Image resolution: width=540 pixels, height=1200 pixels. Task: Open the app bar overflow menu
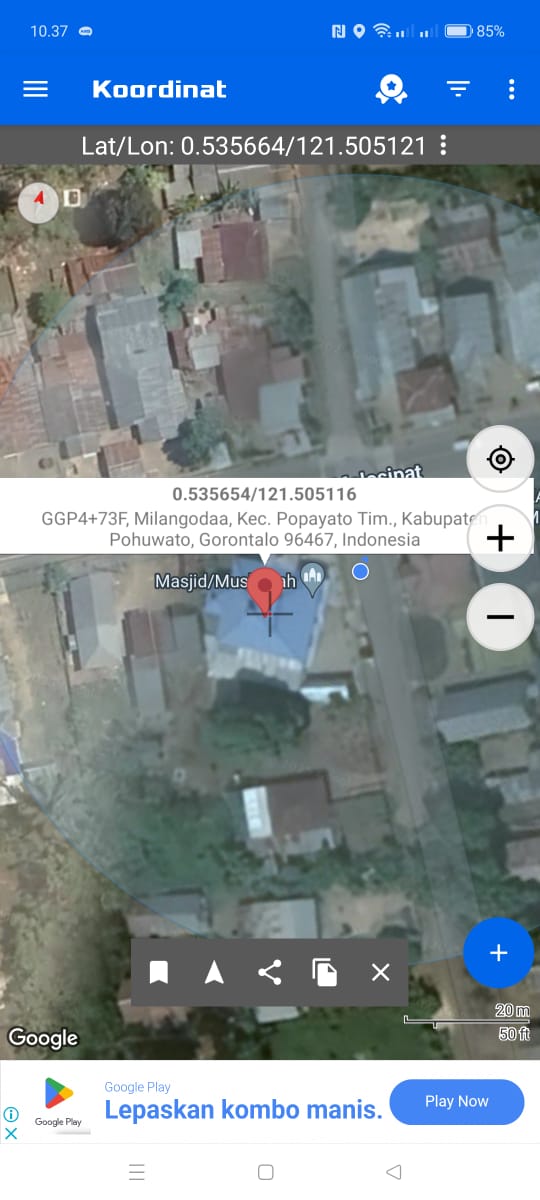[511, 89]
